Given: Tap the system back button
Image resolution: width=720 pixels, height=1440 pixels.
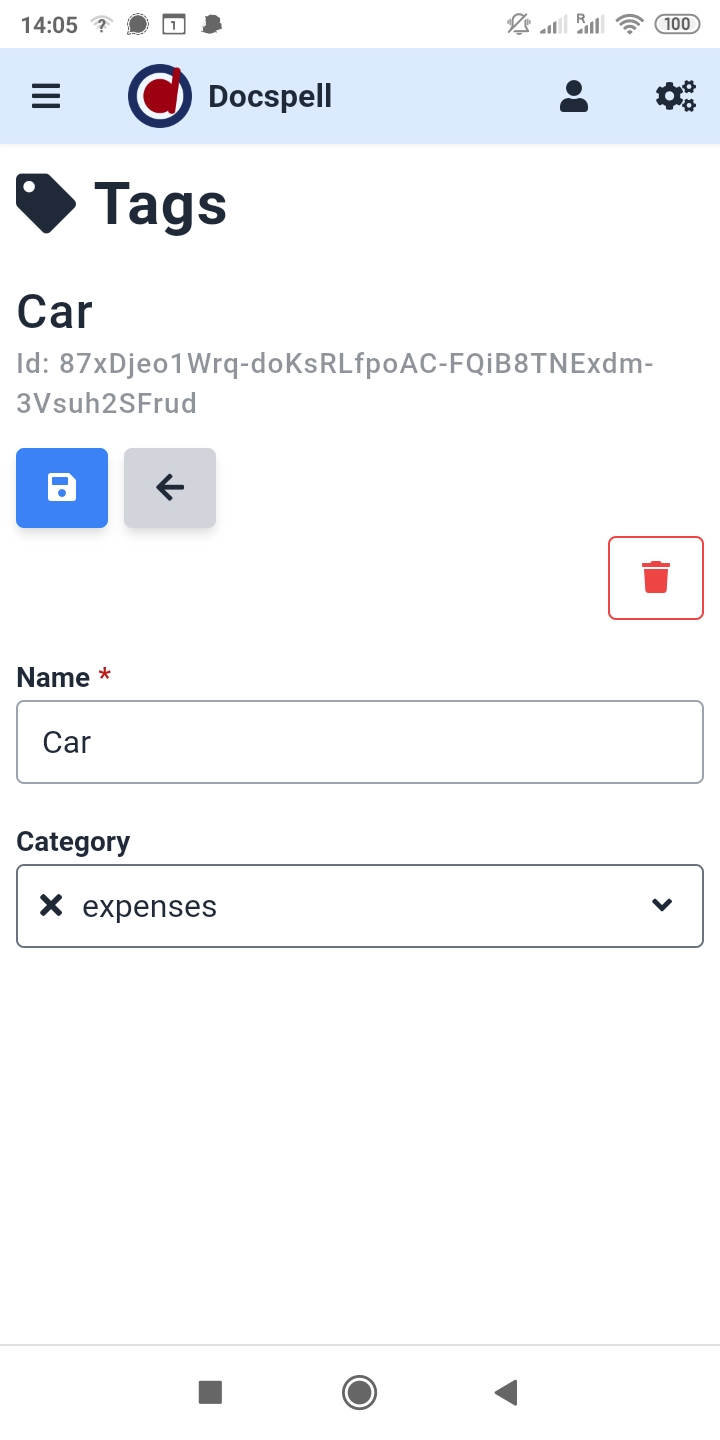Looking at the screenshot, I should point(506,1392).
